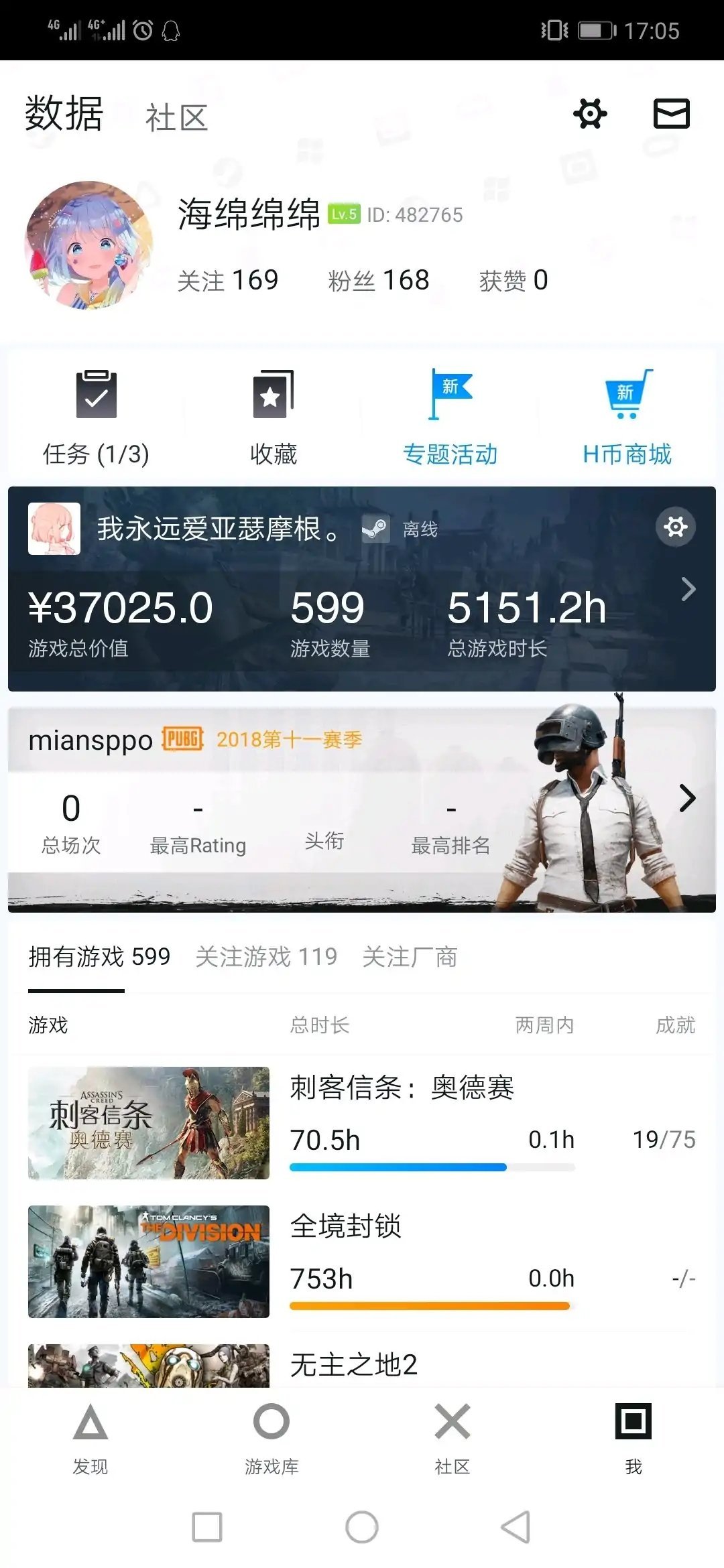Open Steam account card settings gear
Image resolution: width=724 pixels, height=1568 pixels.
[675, 527]
